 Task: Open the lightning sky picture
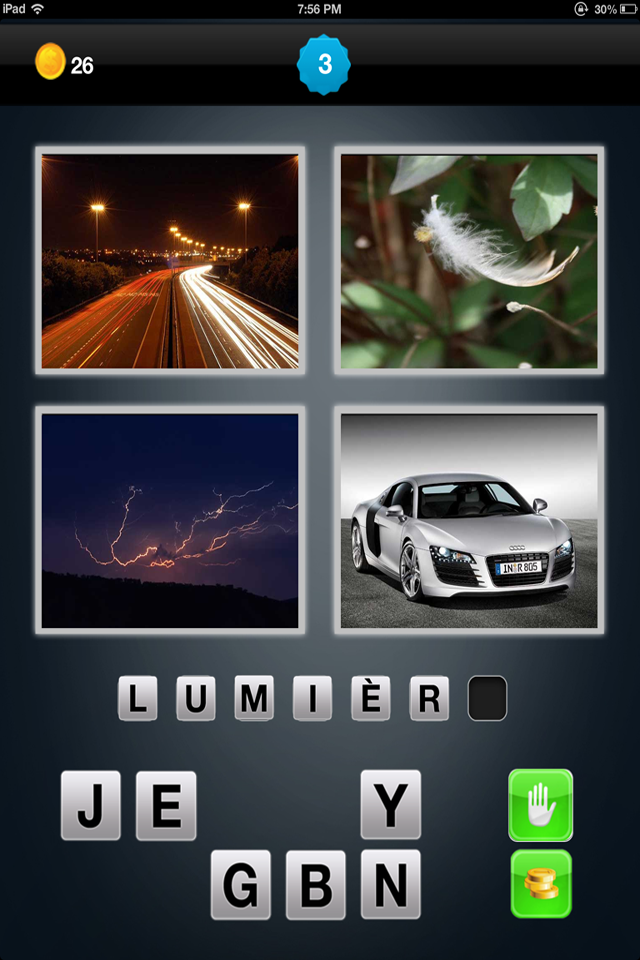[x=170, y=520]
